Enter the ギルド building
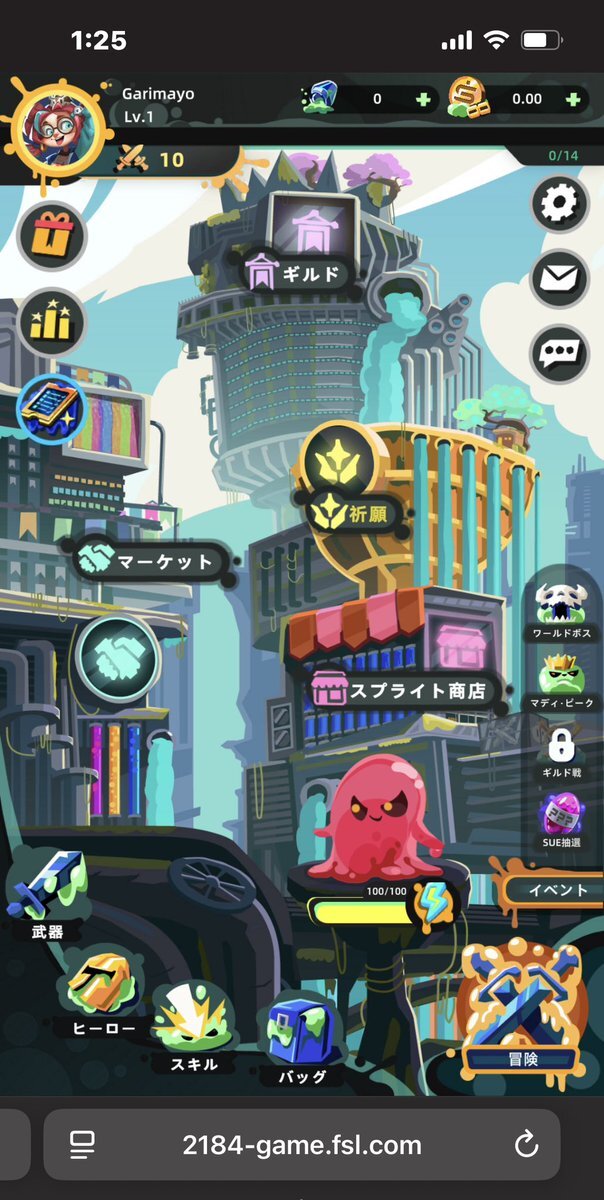Viewport: 604px width, 1200px height. click(x=300, y=272)
